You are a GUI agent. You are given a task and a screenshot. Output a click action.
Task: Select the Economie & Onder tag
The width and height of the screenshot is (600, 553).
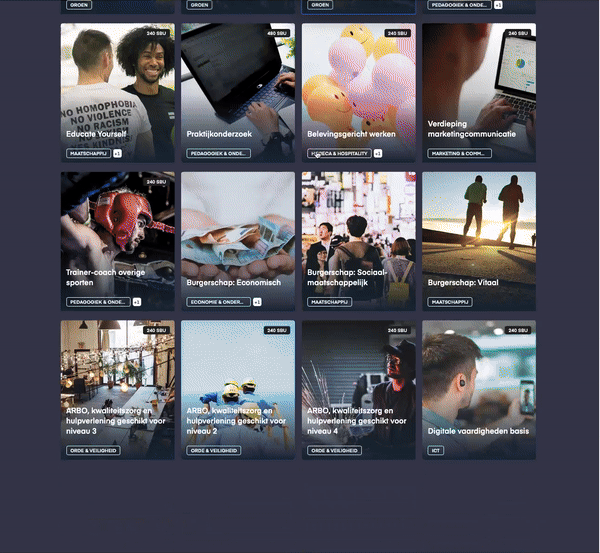pyautogui.click(x=218, y=302)
